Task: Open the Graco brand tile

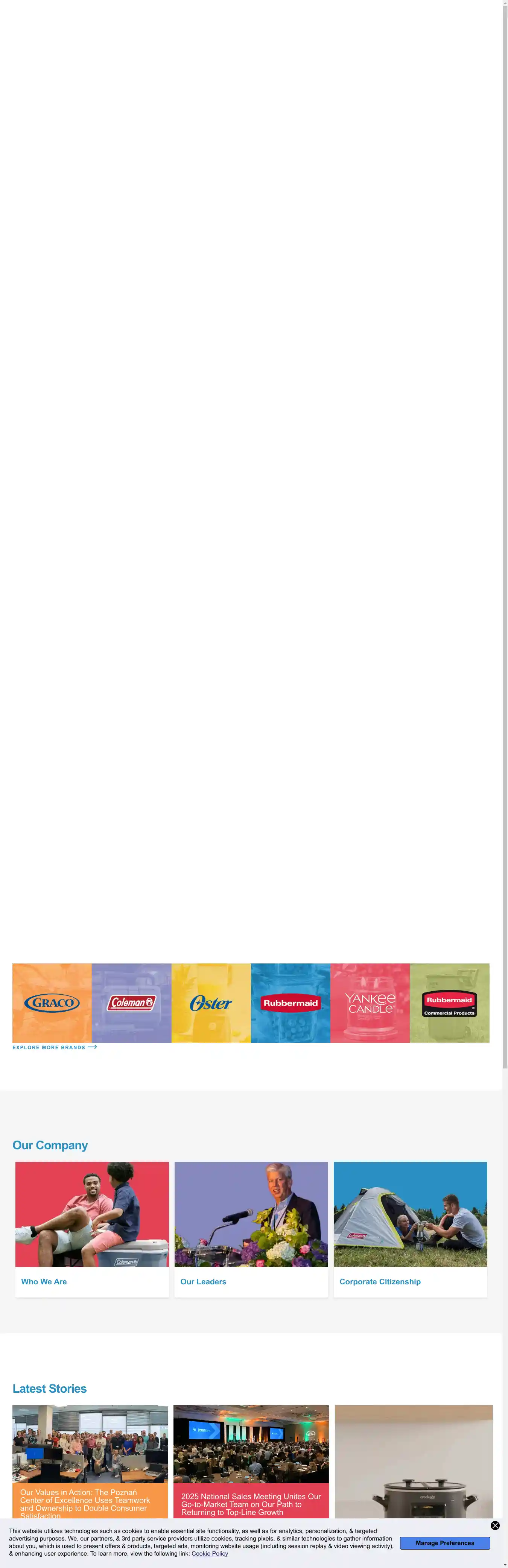Action: (52, 1003)
